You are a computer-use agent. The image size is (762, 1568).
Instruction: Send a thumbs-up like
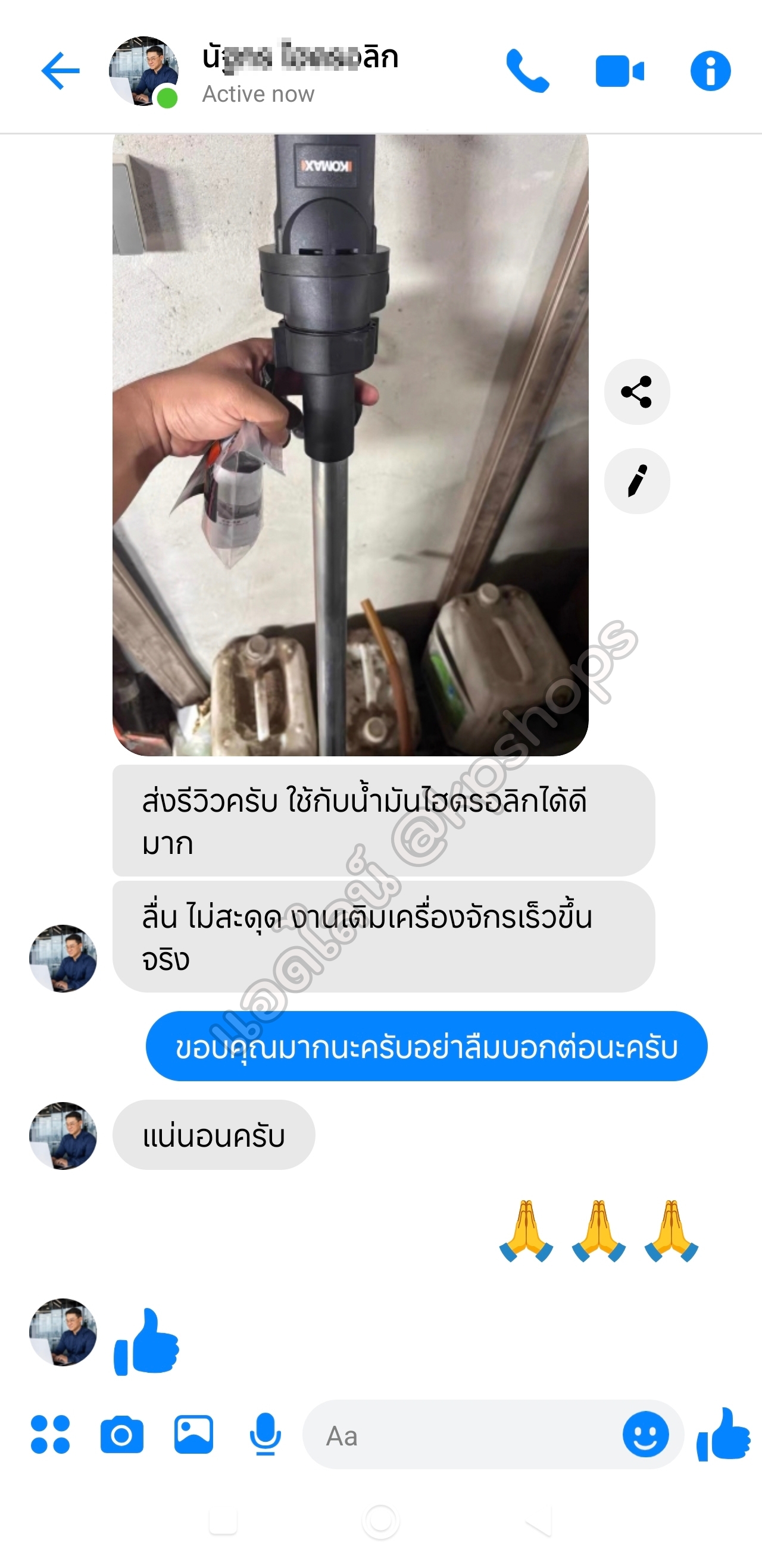pyautogui.click(x=724, y=1435)
